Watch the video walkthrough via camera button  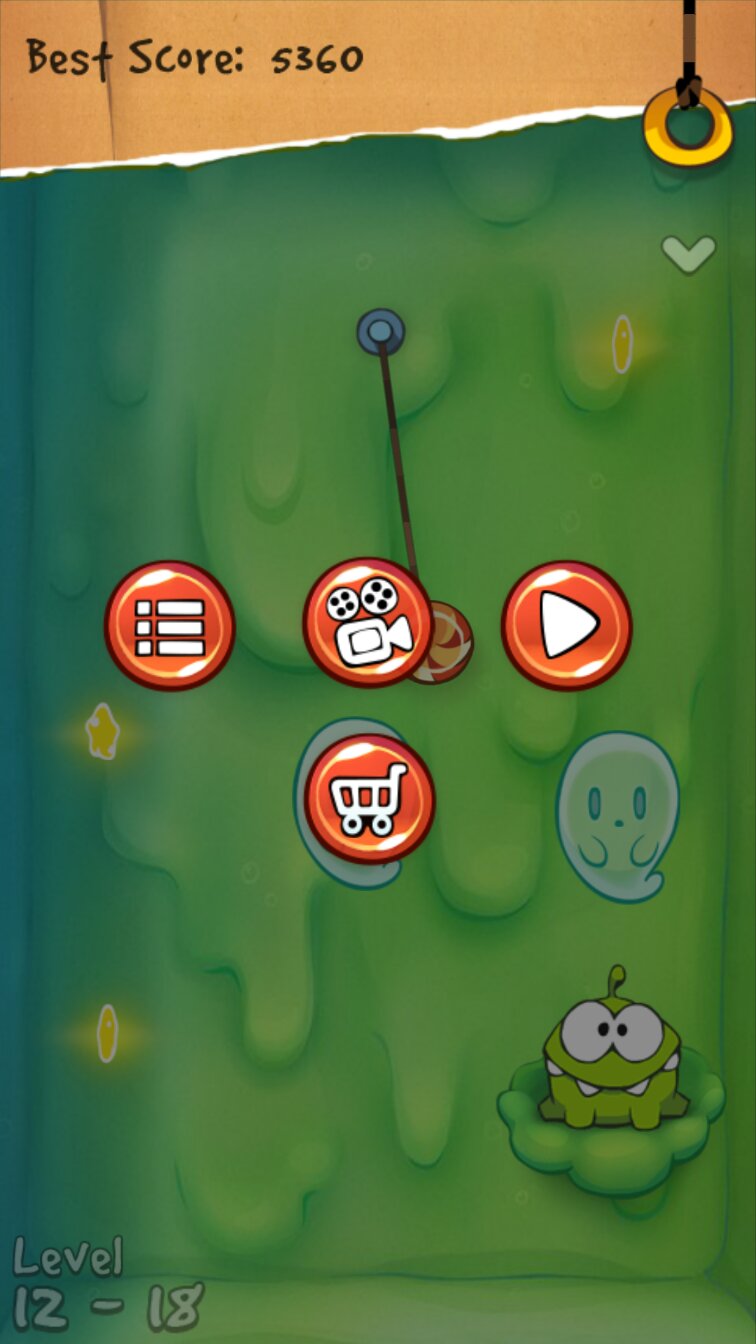pos(367,622)
